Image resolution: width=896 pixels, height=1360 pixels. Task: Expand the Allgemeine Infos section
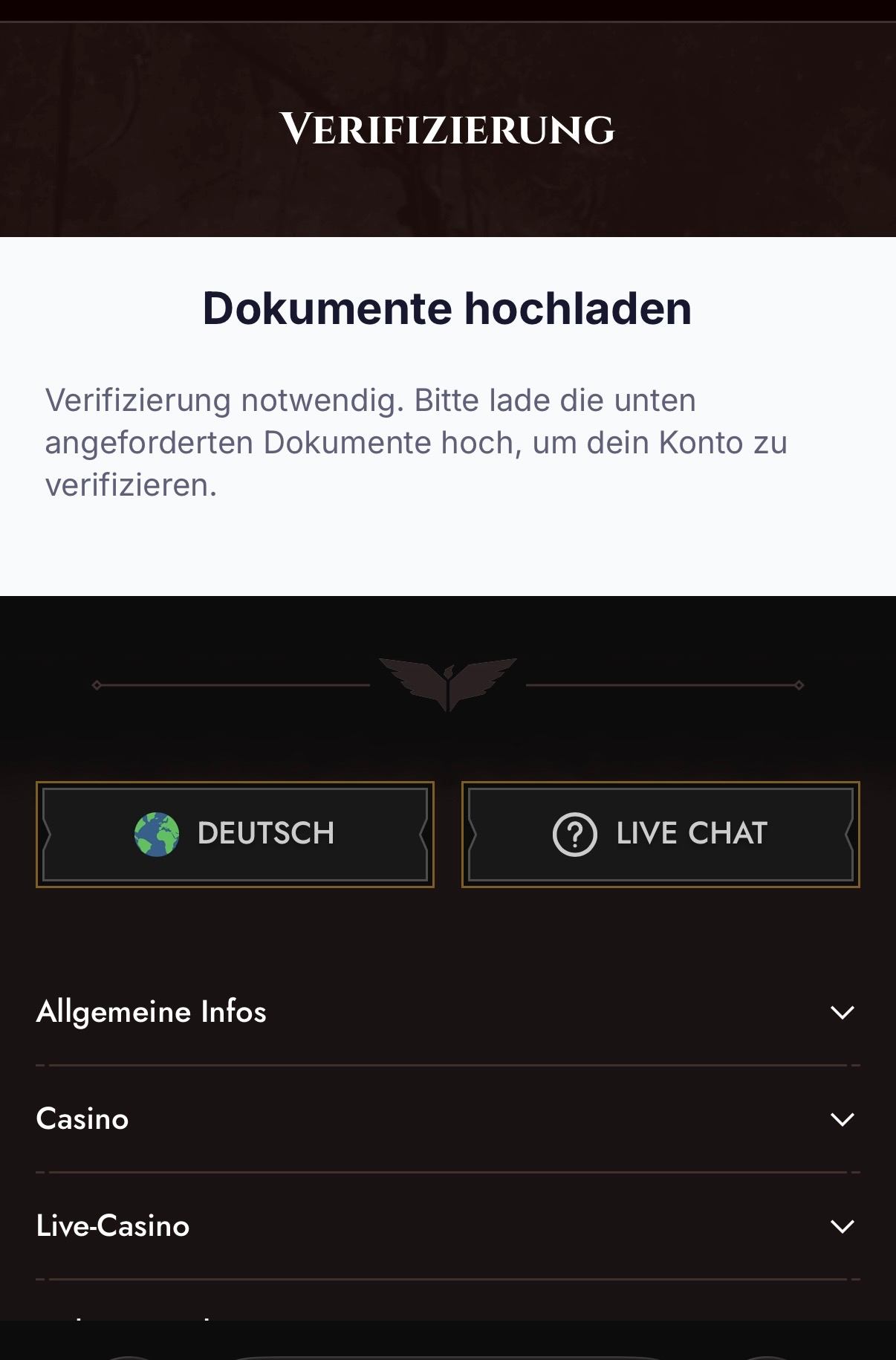pos(842,1012)
